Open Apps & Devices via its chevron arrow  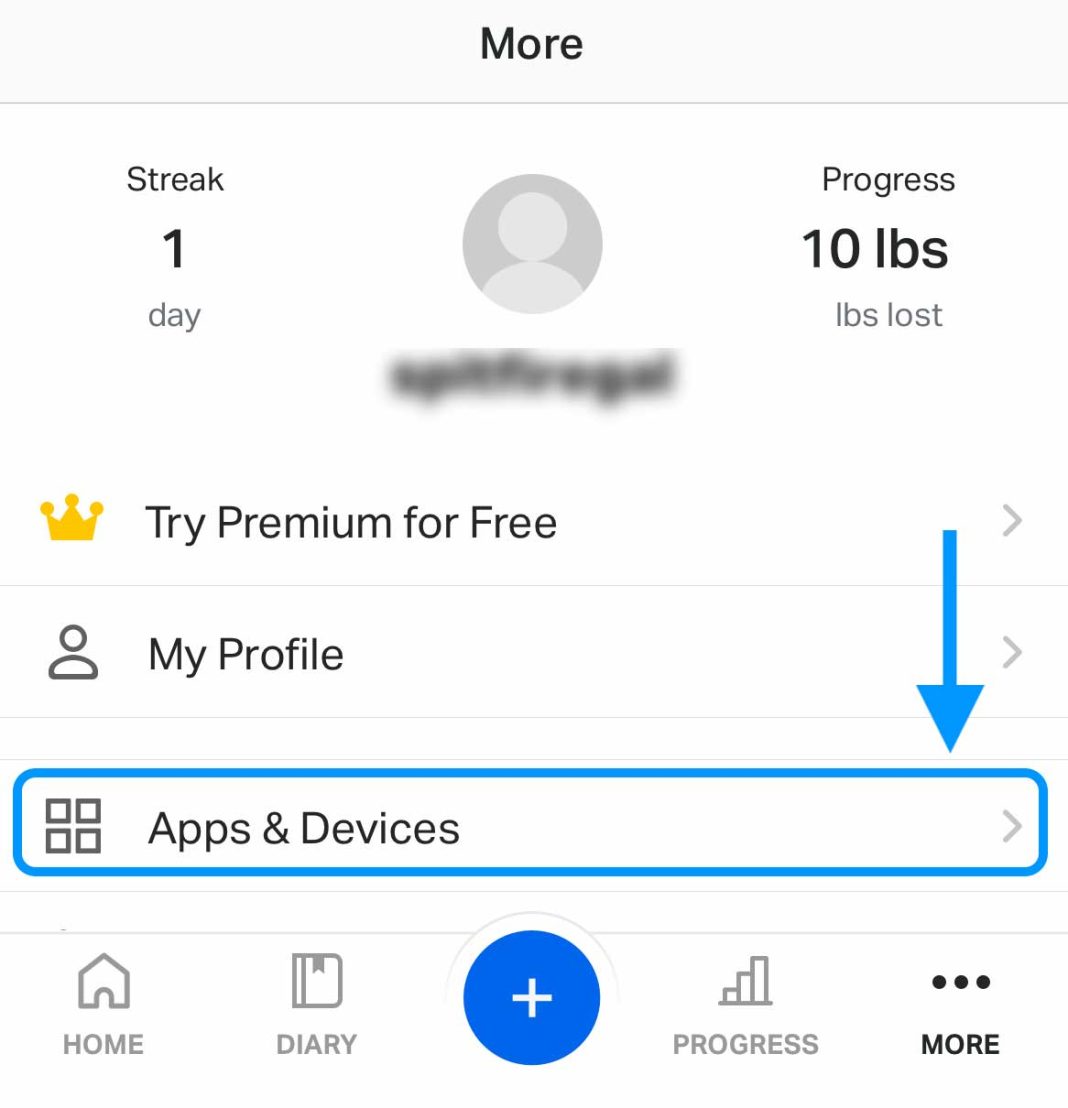[x=1013, y=826]
